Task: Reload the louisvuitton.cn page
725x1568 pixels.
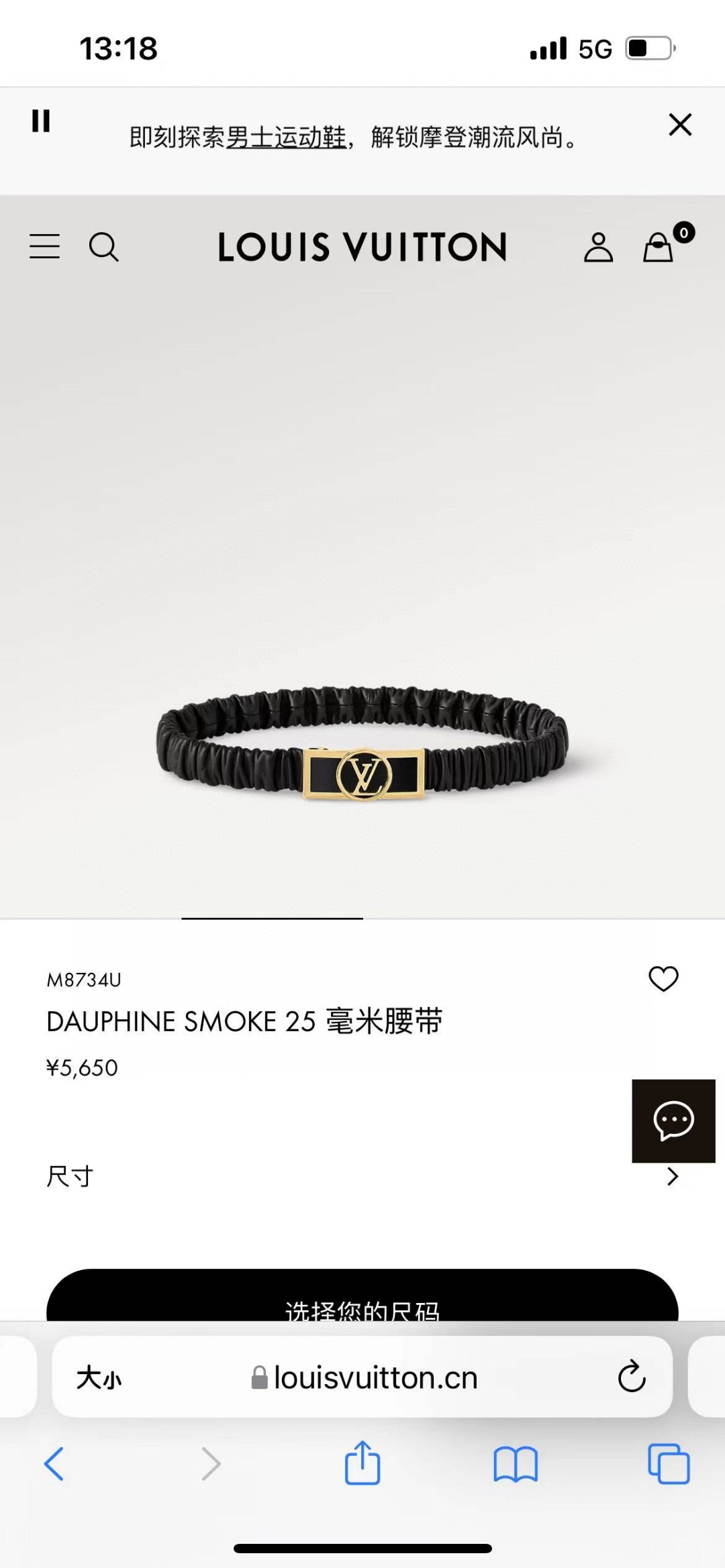Action: pyautogui.click(x=632, y=1377)
